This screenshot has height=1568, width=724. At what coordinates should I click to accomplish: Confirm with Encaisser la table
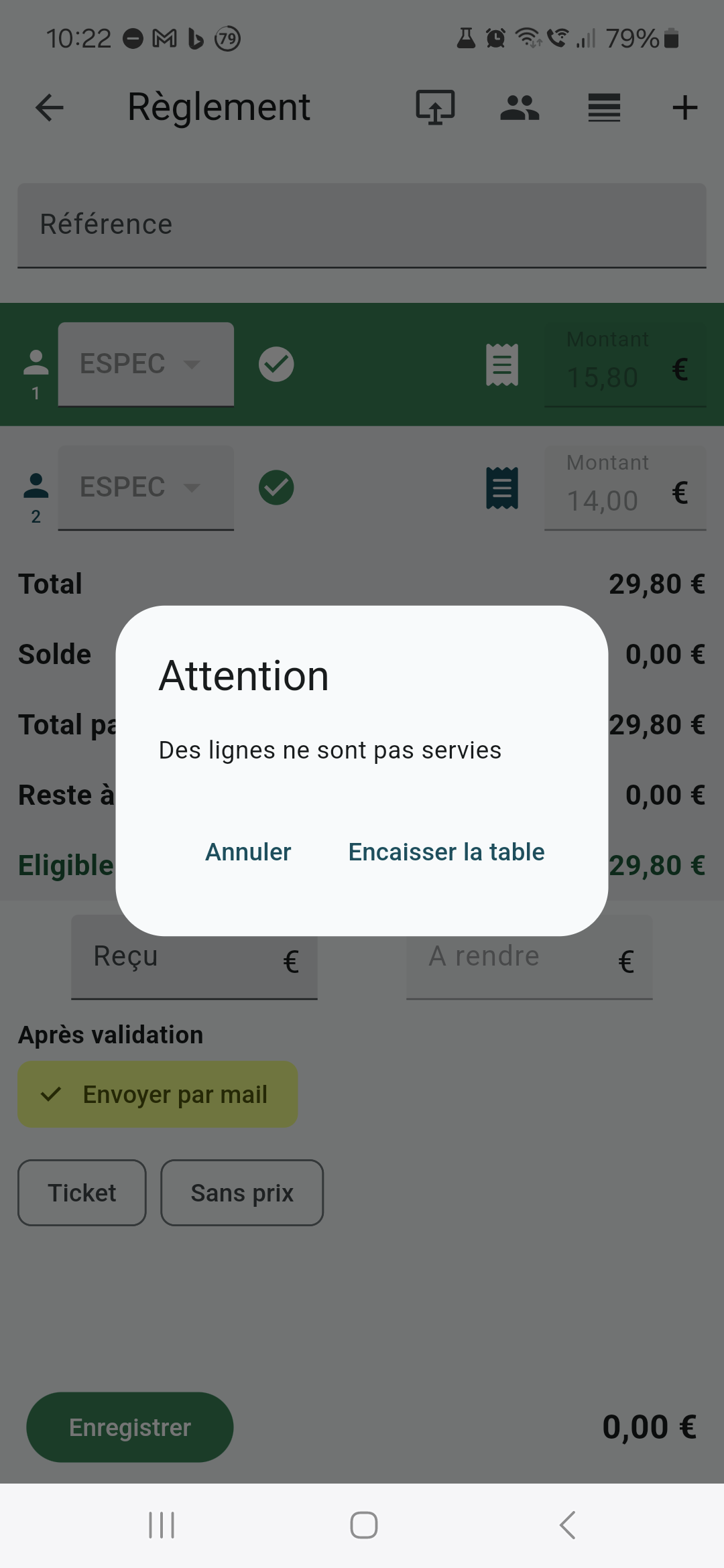click(446, 852)
